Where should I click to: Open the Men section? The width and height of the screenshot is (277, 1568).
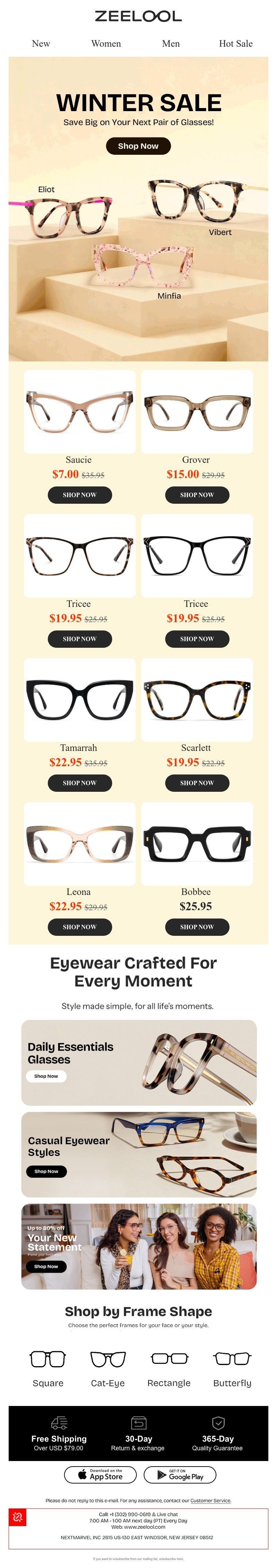click(171, 44)
